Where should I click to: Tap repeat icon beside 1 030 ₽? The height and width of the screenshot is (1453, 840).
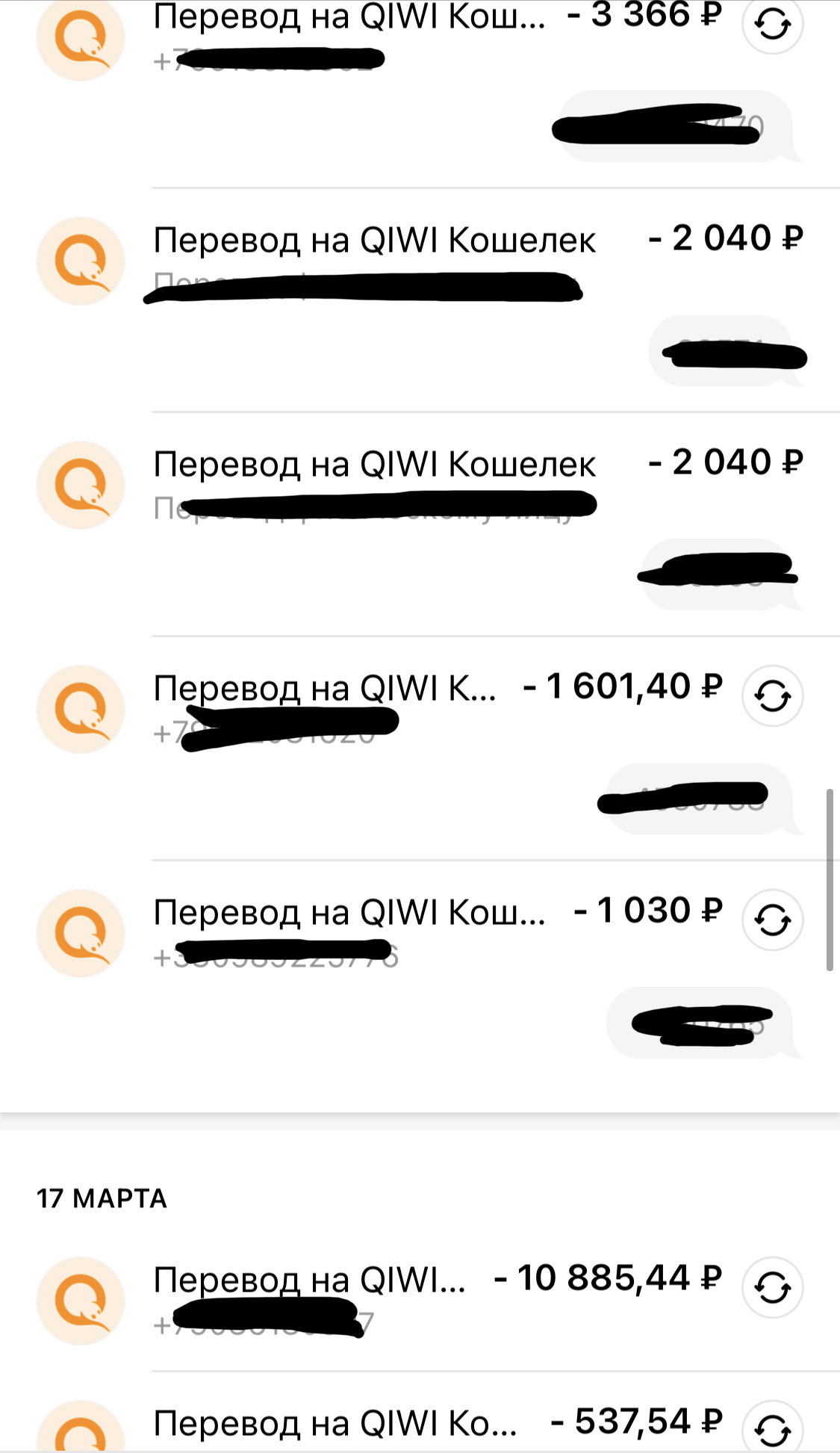tap(772, 920)
